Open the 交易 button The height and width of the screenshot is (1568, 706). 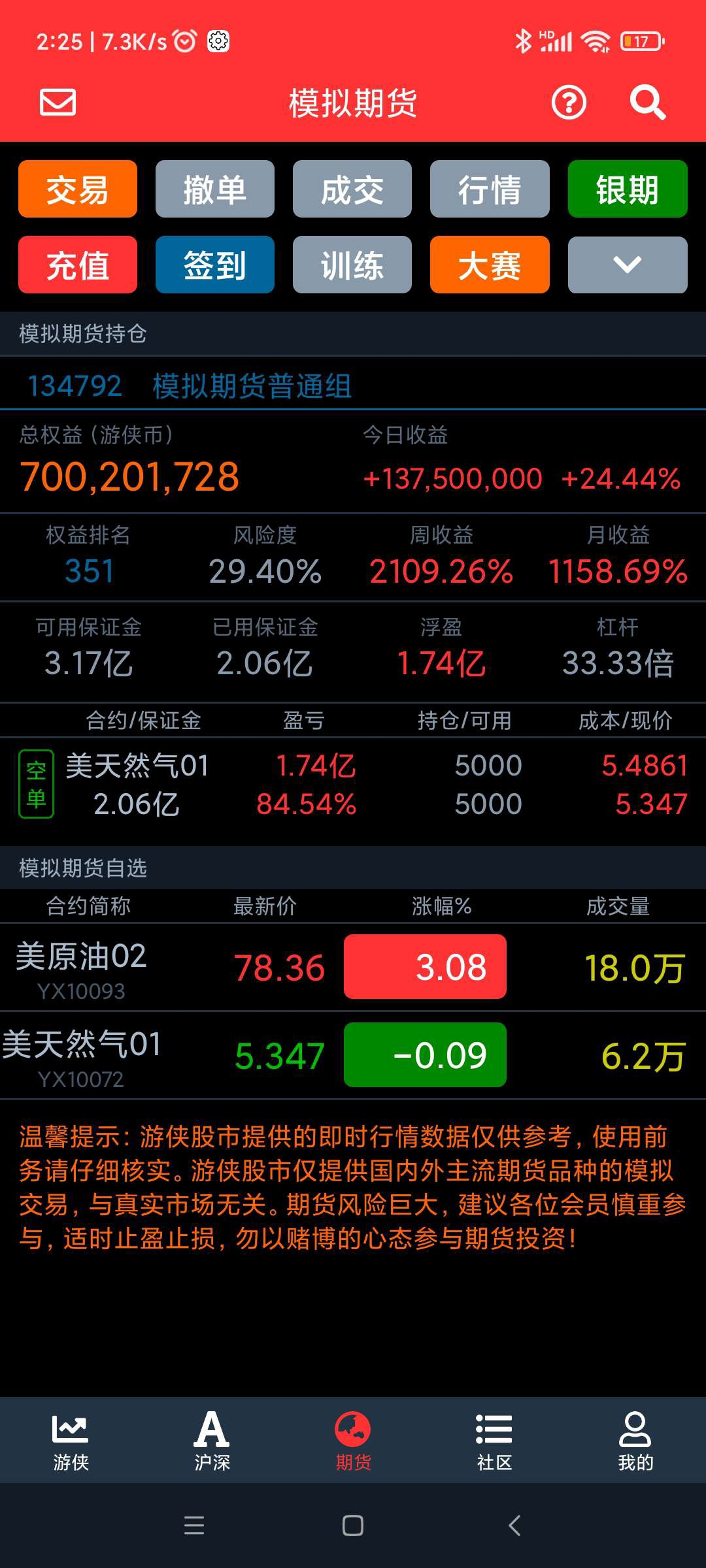pos(78,189)
